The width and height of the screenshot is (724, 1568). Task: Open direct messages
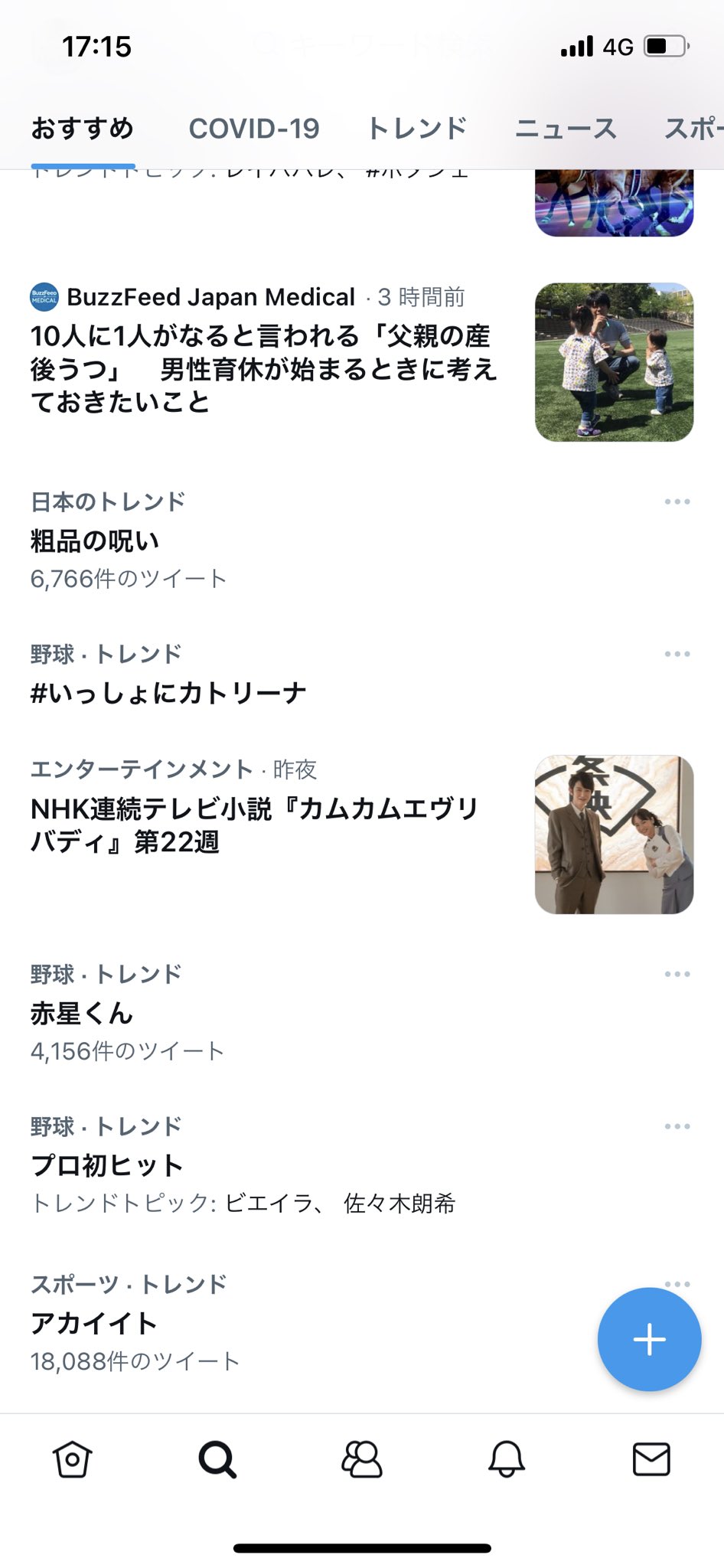tap(651, 1459)
